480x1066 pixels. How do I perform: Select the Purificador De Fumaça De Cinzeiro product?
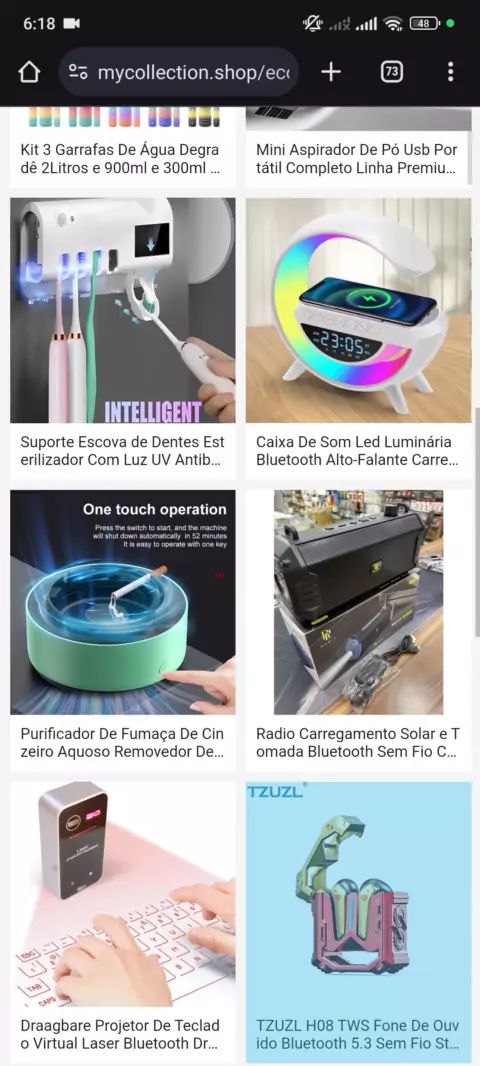point(122,631)
